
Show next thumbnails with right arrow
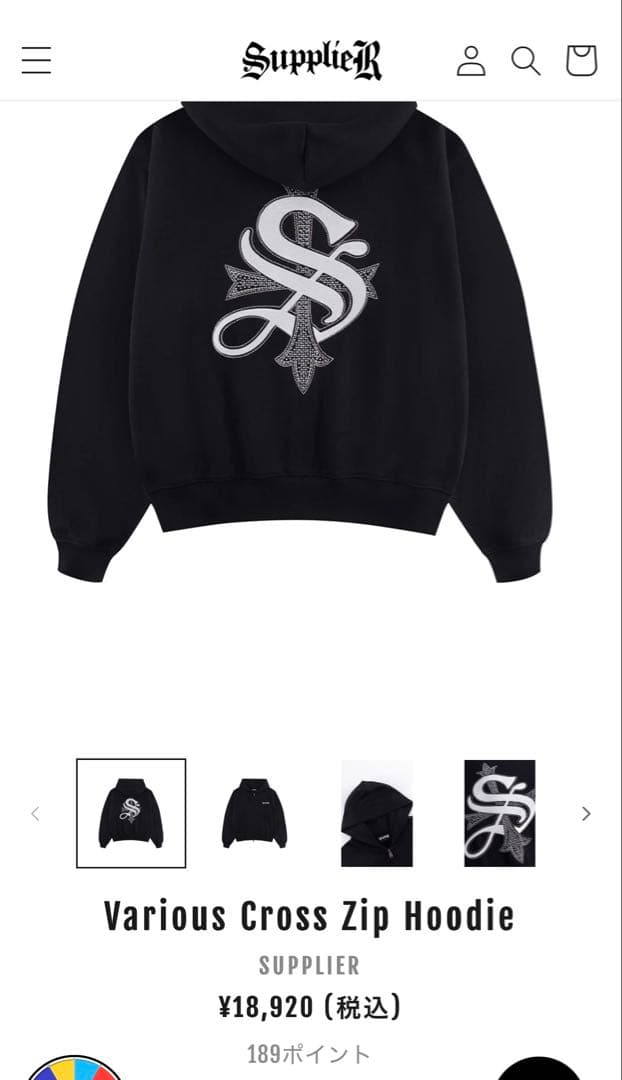[586, 813]
